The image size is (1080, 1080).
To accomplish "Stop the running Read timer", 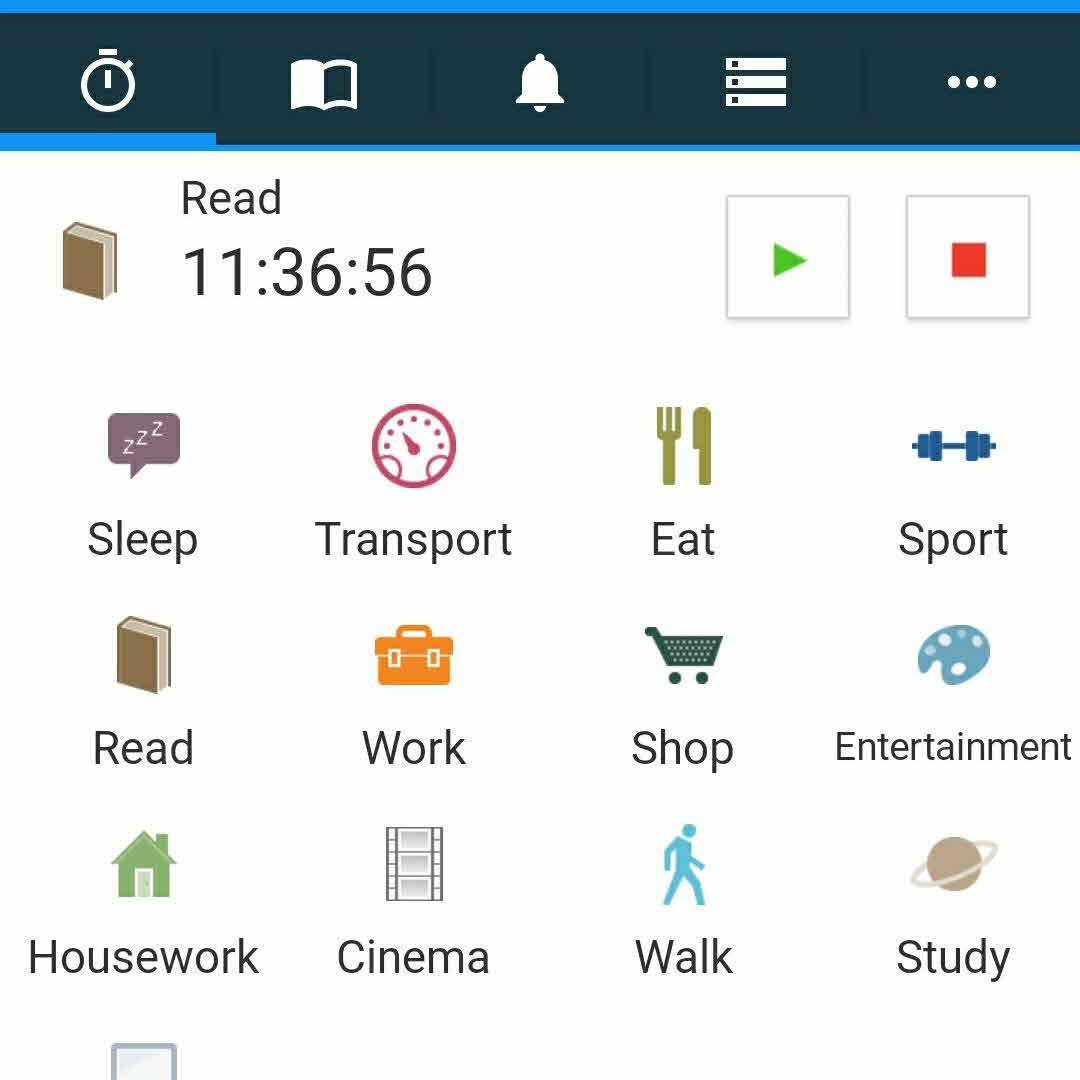I will coord(968,258).
